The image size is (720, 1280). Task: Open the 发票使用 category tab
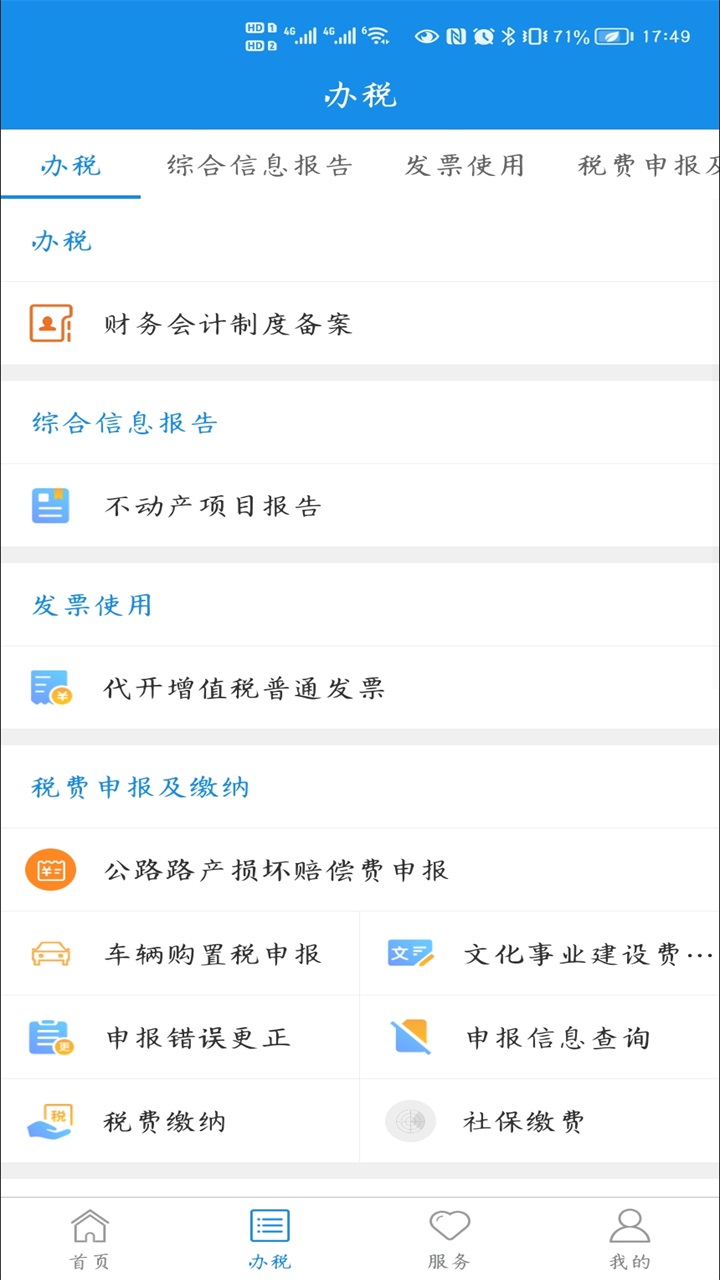click(464, 166)
